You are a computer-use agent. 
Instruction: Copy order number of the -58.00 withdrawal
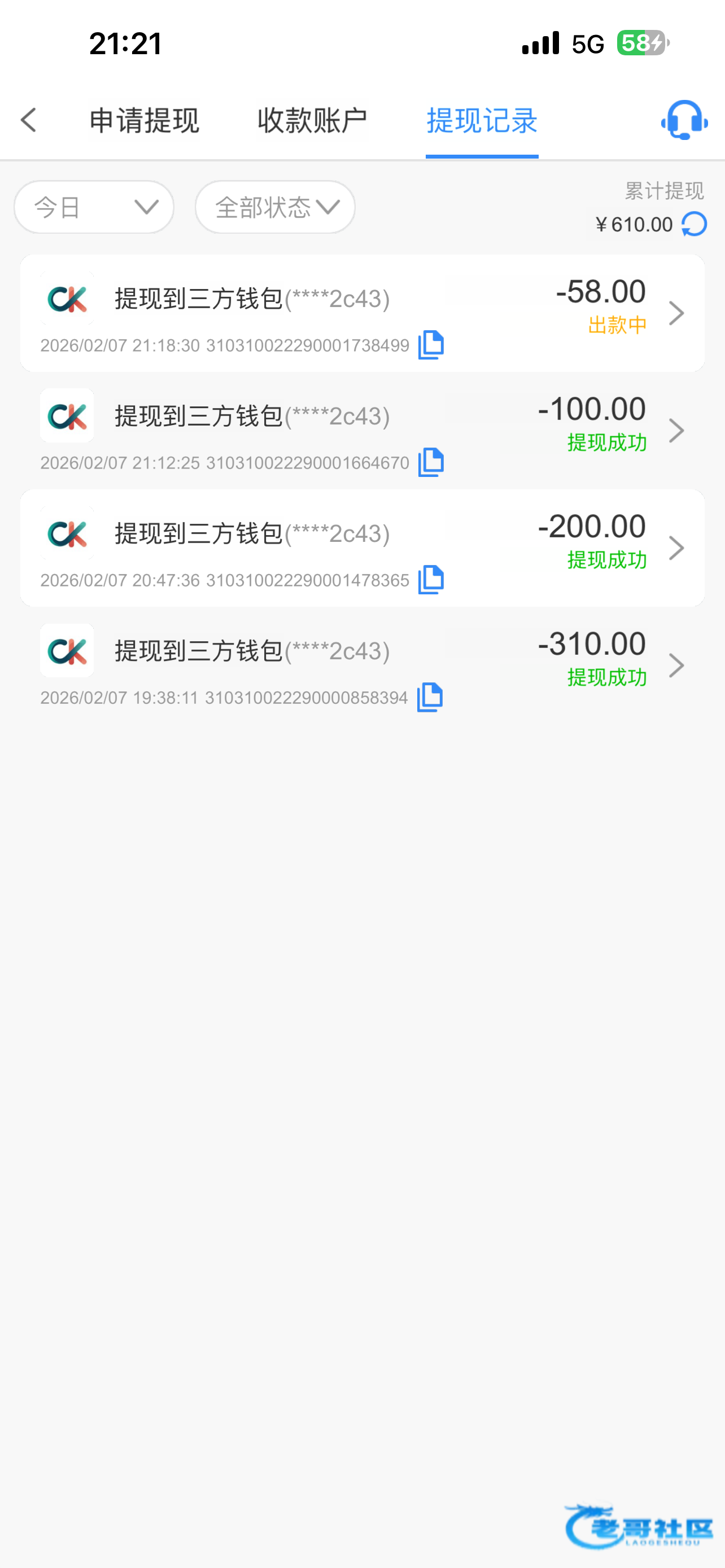pyautogui.click(x=431, y=345)
